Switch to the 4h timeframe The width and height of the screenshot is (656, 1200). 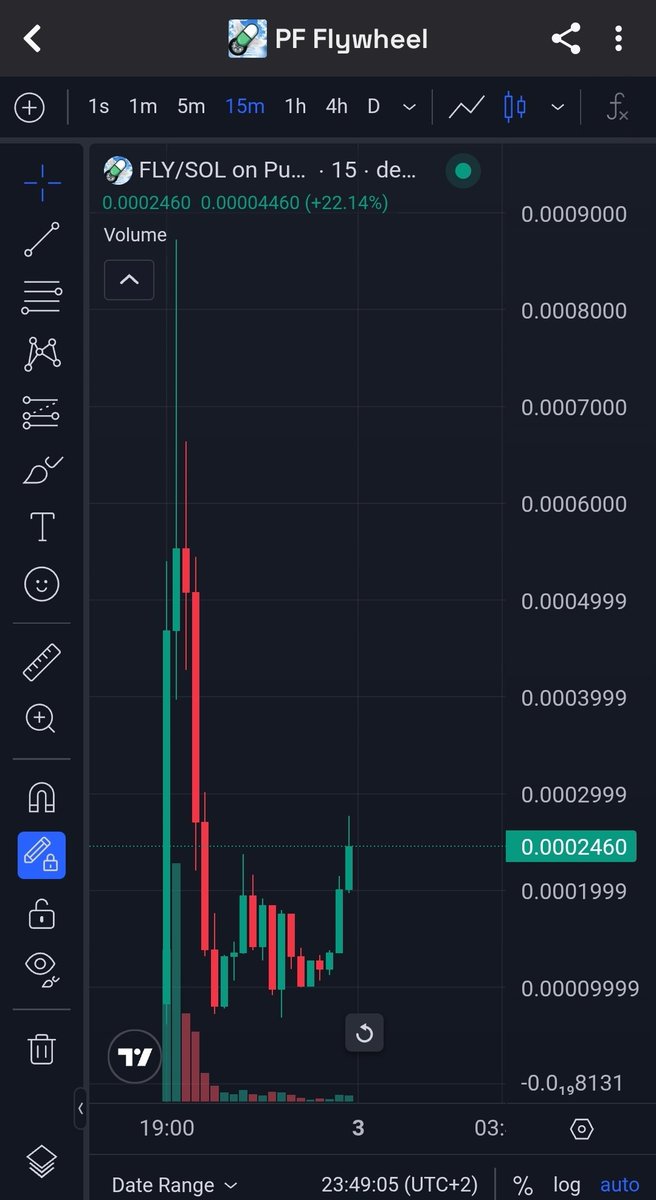(x=337, y=106)
